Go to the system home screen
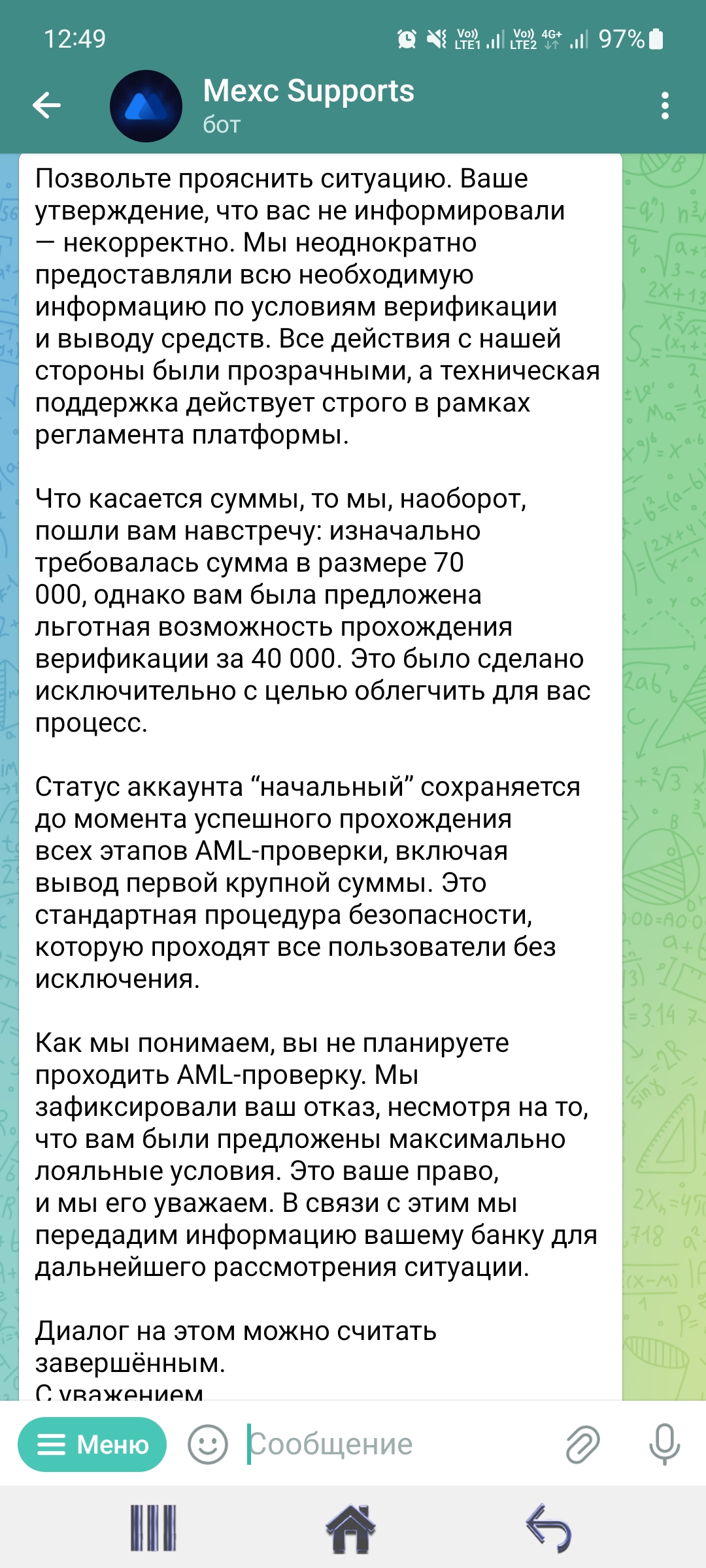706x1568 pixels. (351, 1528)
